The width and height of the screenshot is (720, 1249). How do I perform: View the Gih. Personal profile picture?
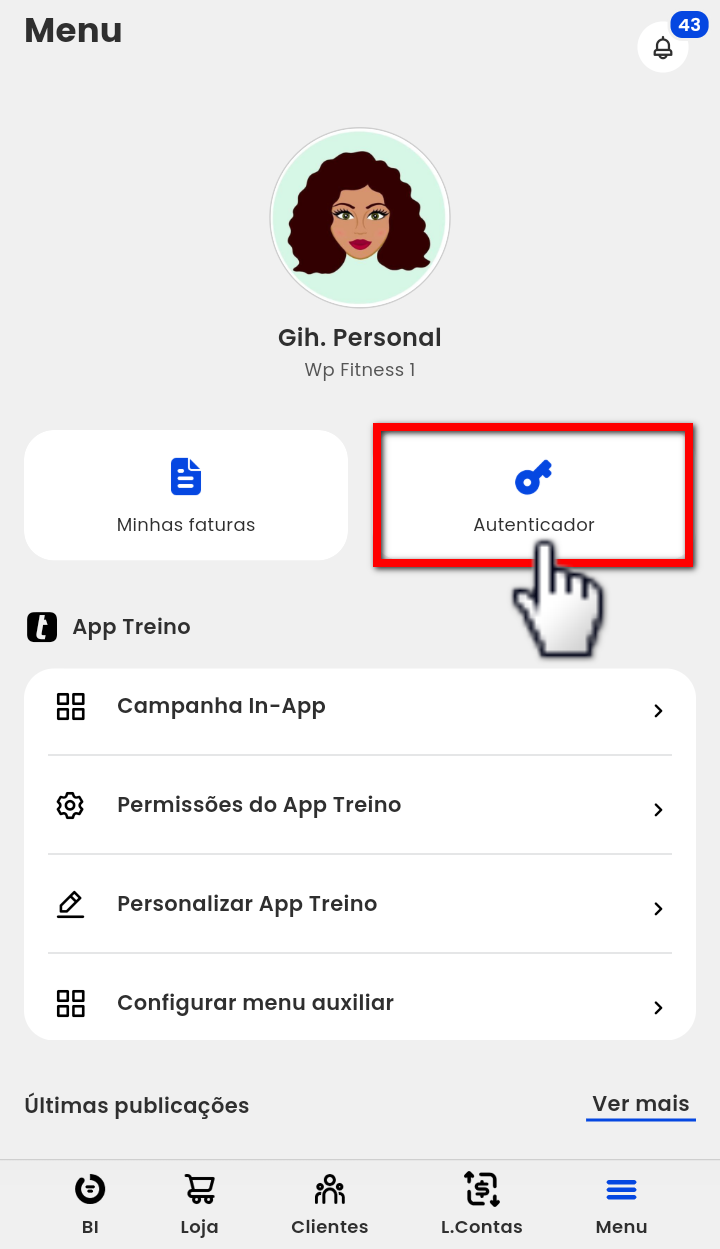pos(360,218)
